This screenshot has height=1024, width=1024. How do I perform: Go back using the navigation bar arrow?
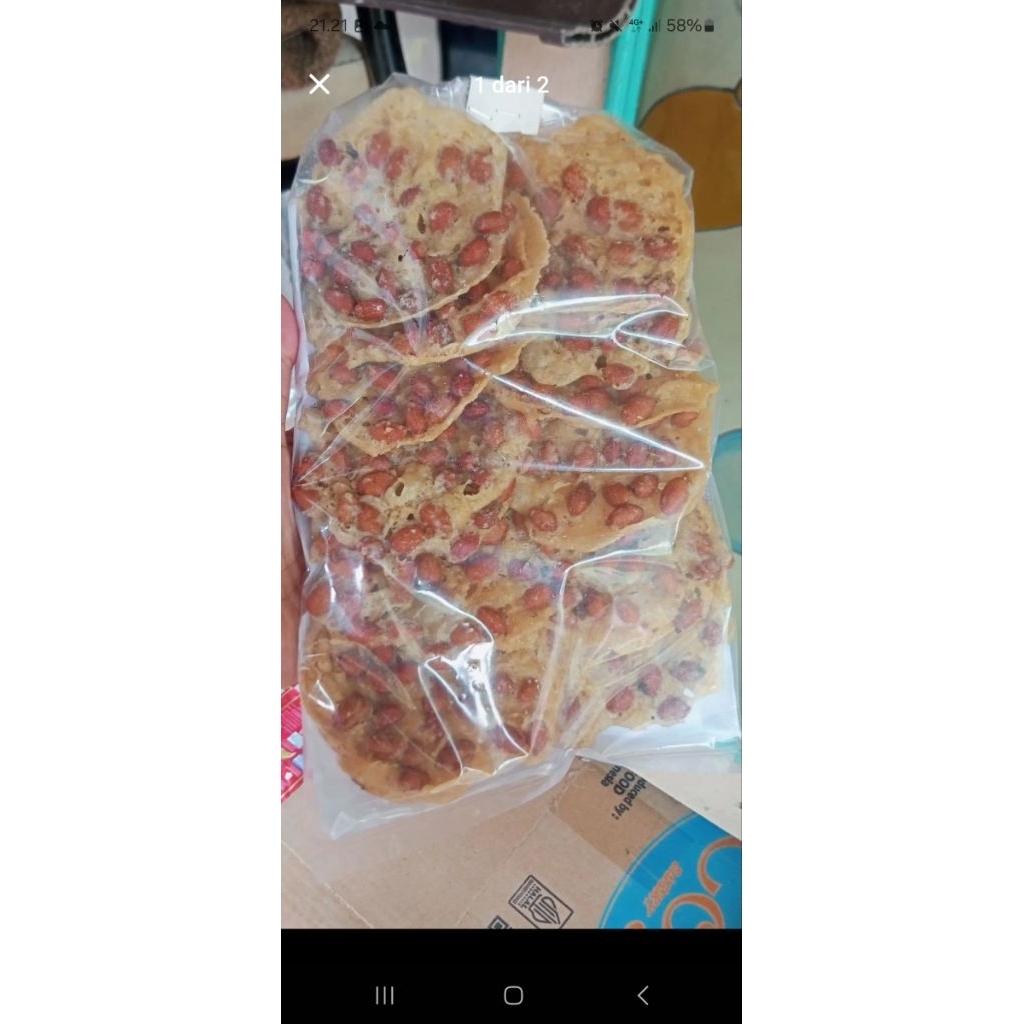643,995
